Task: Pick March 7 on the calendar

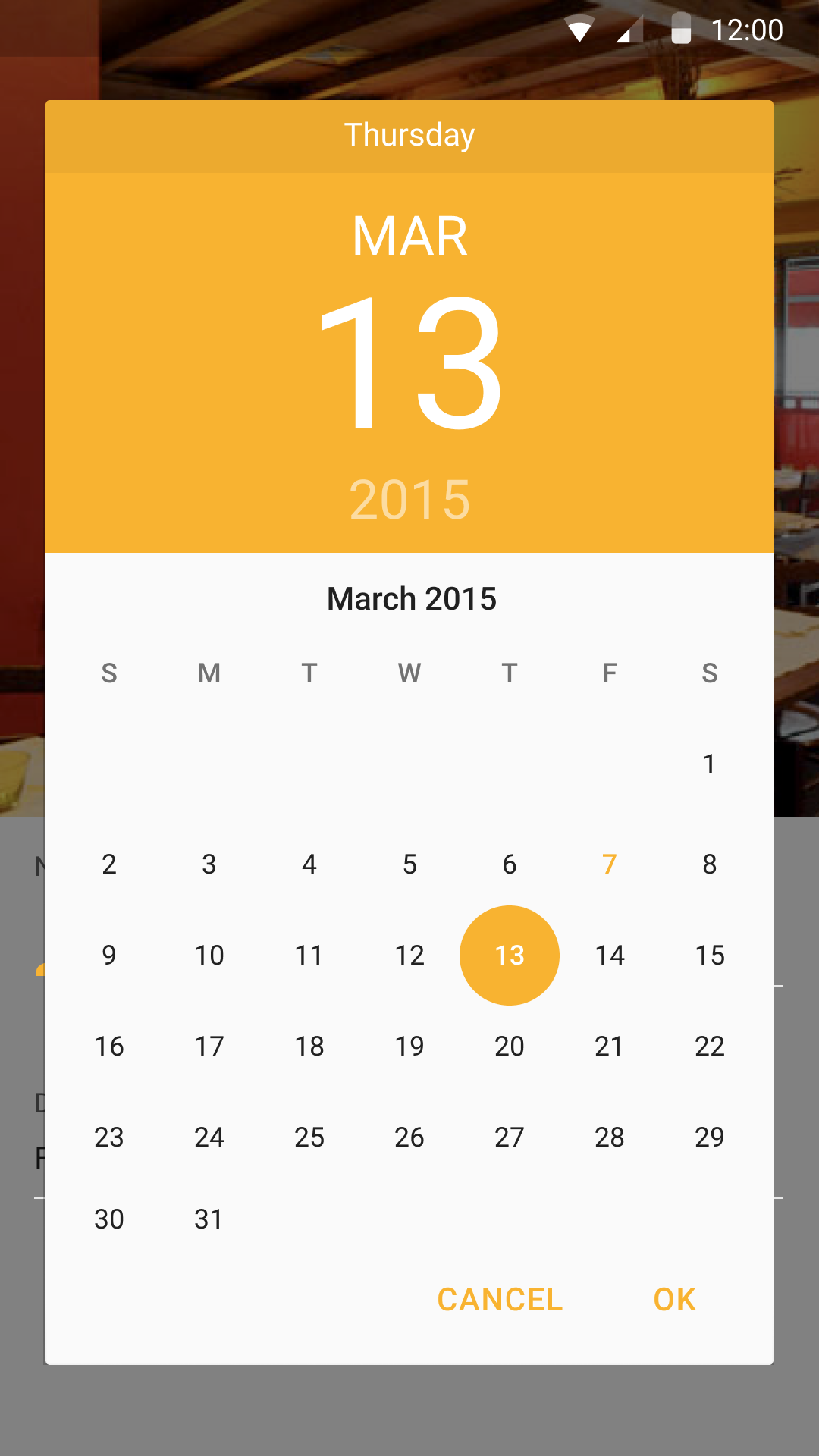Action: 610,864
